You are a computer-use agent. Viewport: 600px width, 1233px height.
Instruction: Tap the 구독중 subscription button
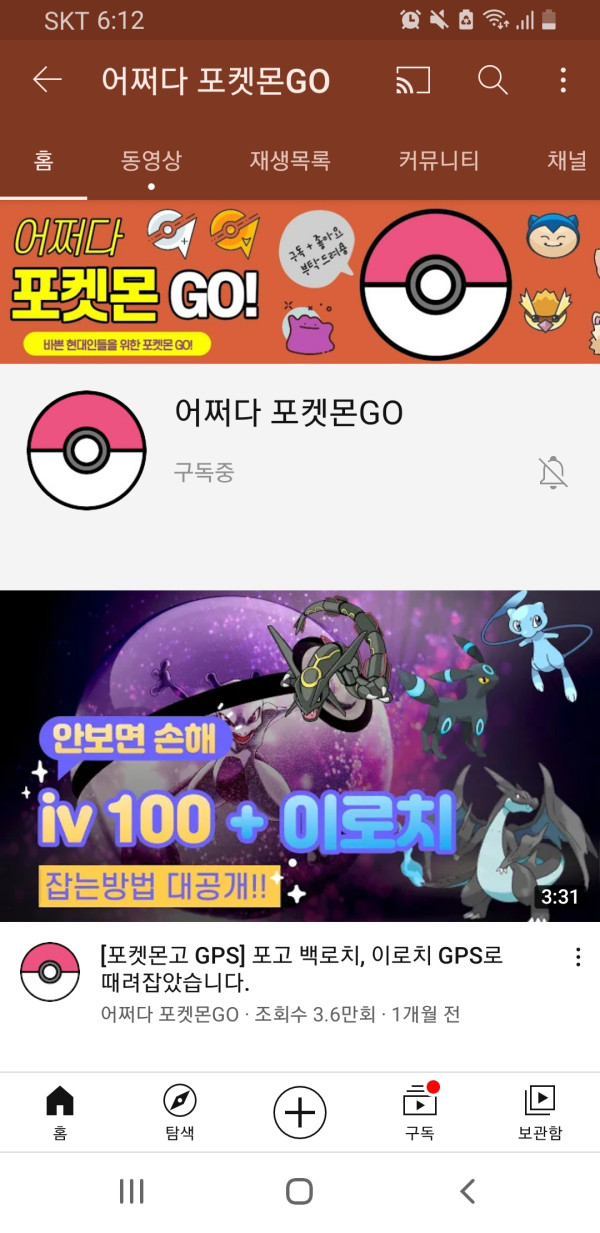204,473
